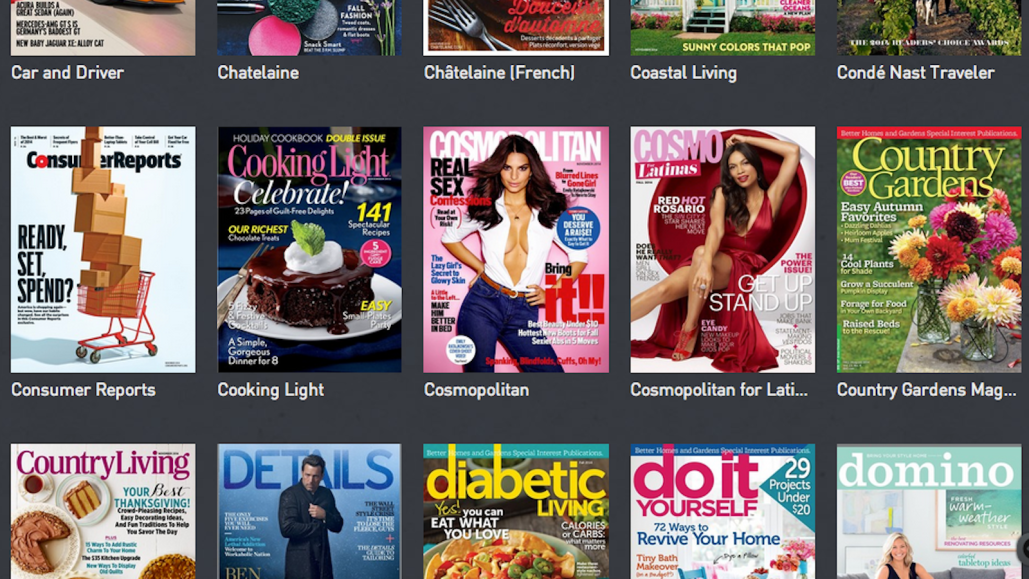The image size is (1029, 579).
Task: Open the Details magazine
Action: [309, 511]
